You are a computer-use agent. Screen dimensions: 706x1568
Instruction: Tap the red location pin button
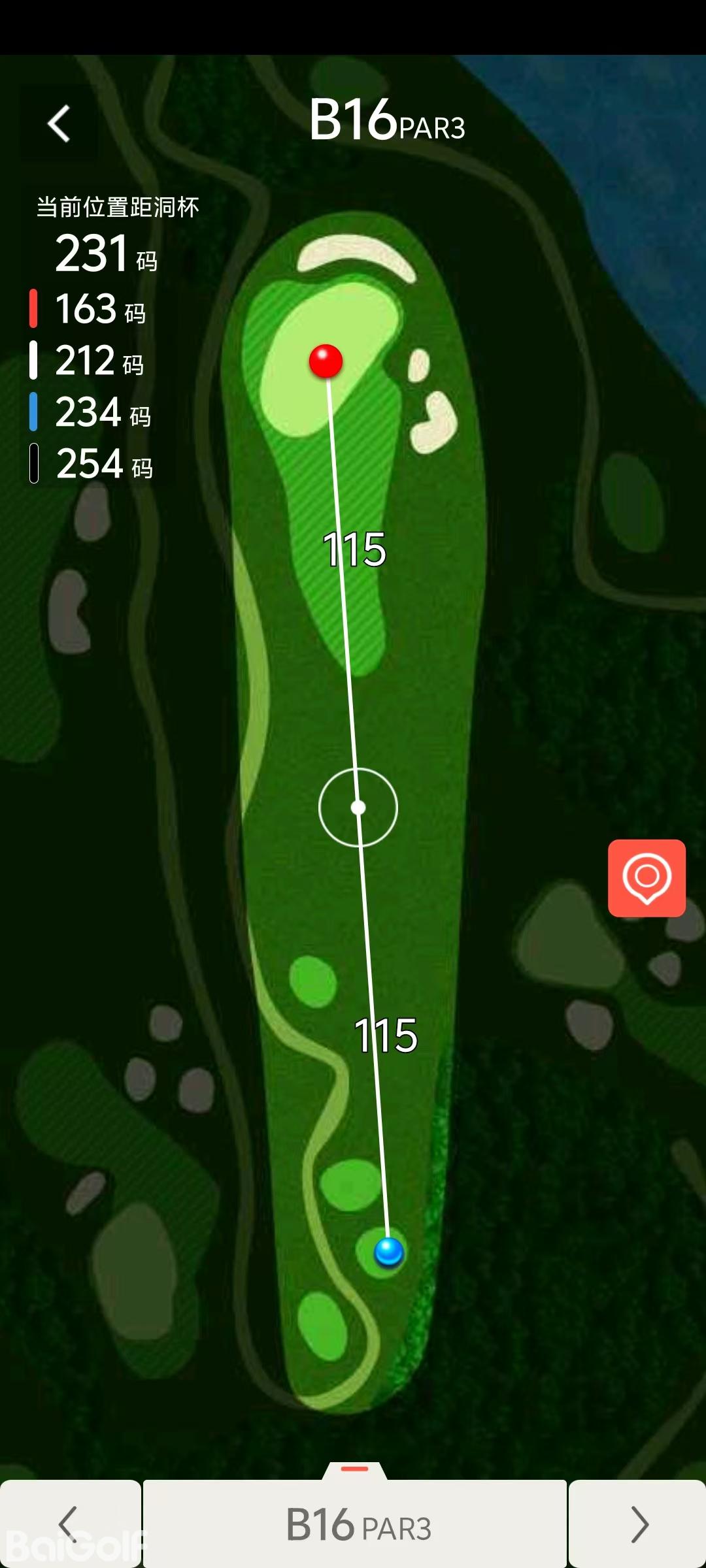point(647,878)
